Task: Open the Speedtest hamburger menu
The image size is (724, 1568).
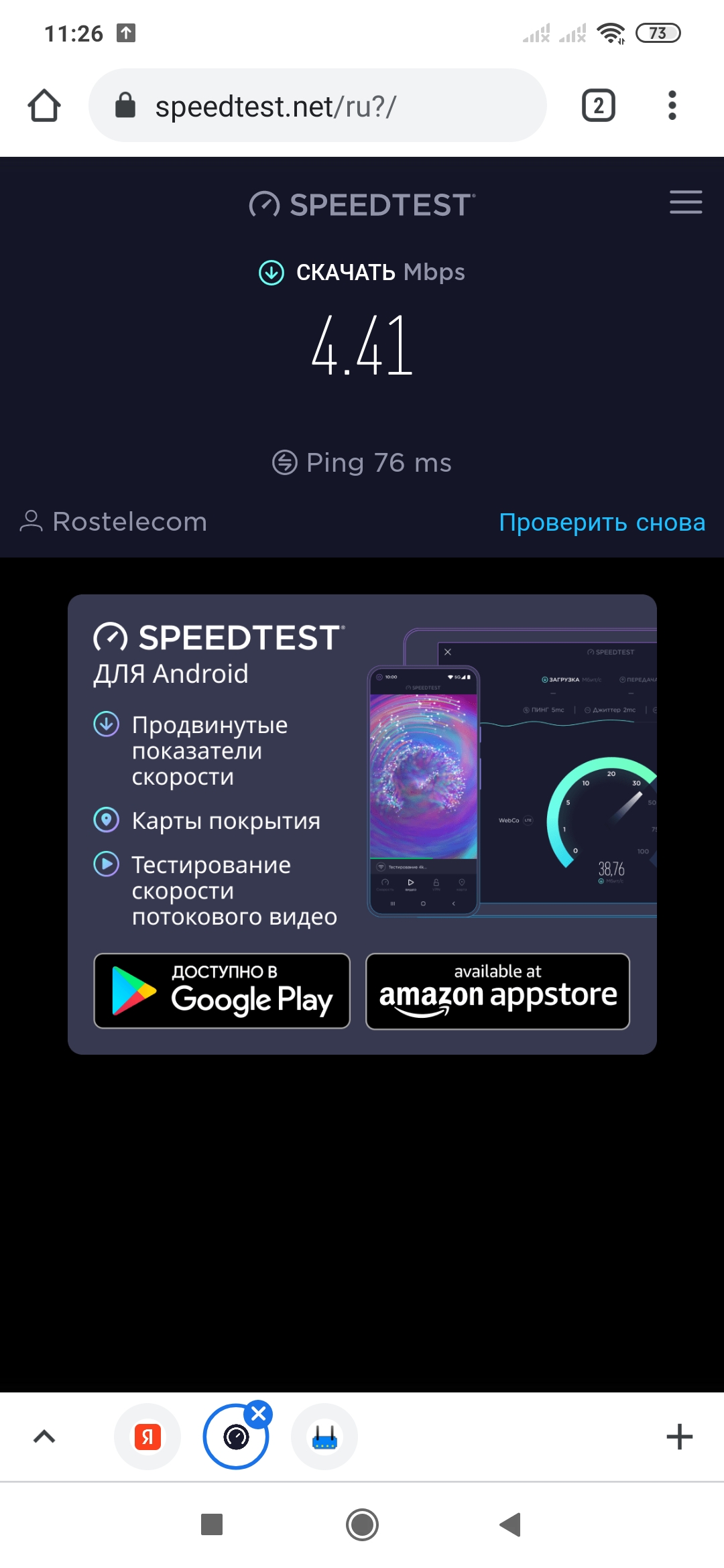Action: pos(686,202)
